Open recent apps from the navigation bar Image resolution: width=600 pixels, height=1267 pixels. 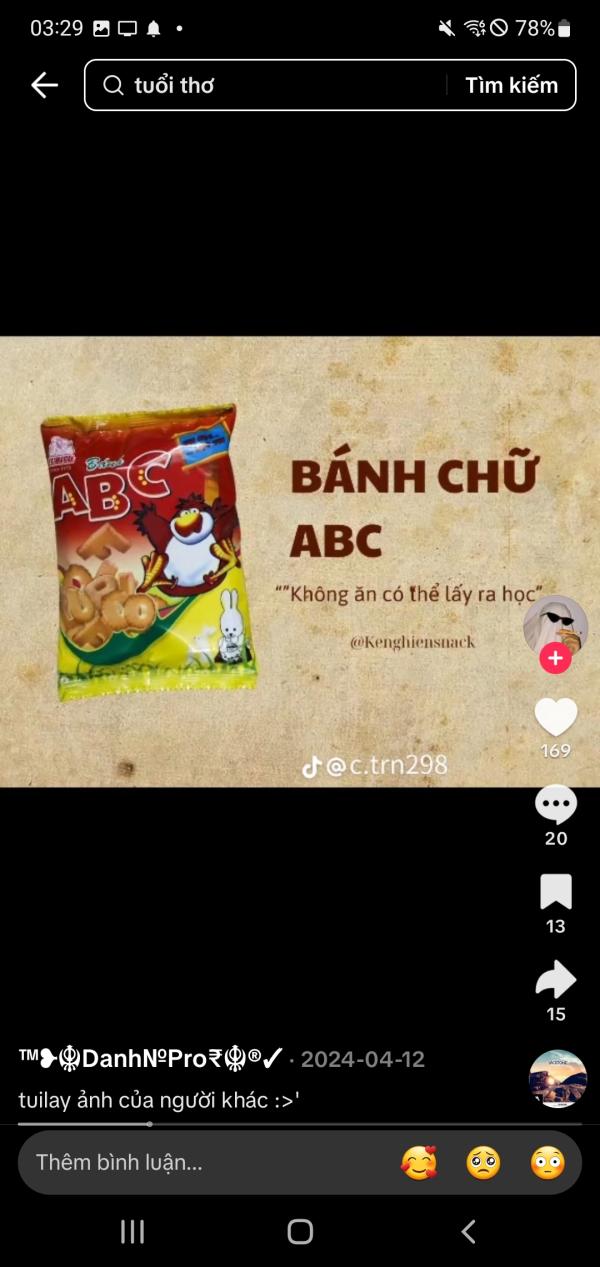point(132,1231)
